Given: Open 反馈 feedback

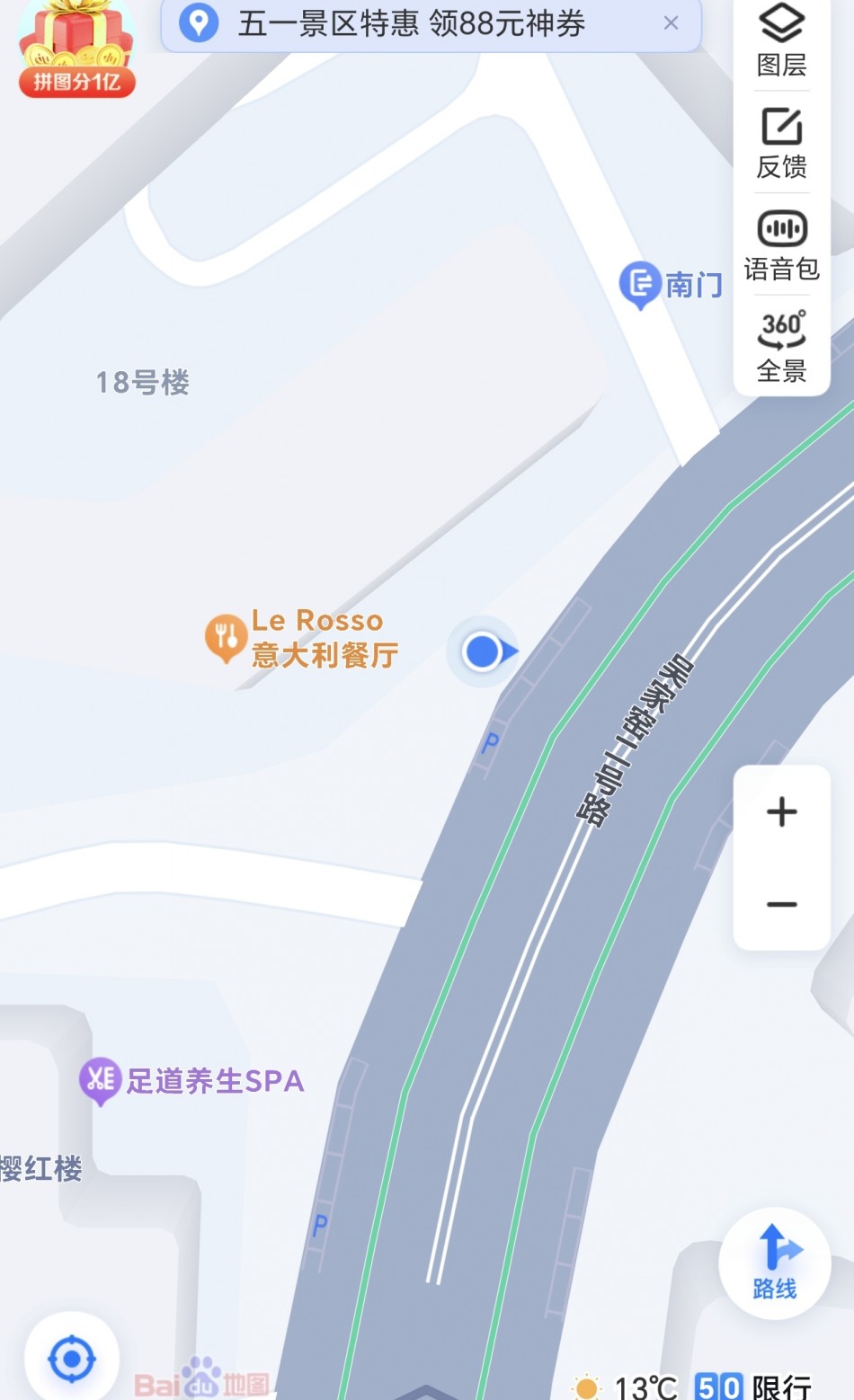Looking at the screenshot, I should click(x=781, y=143).
